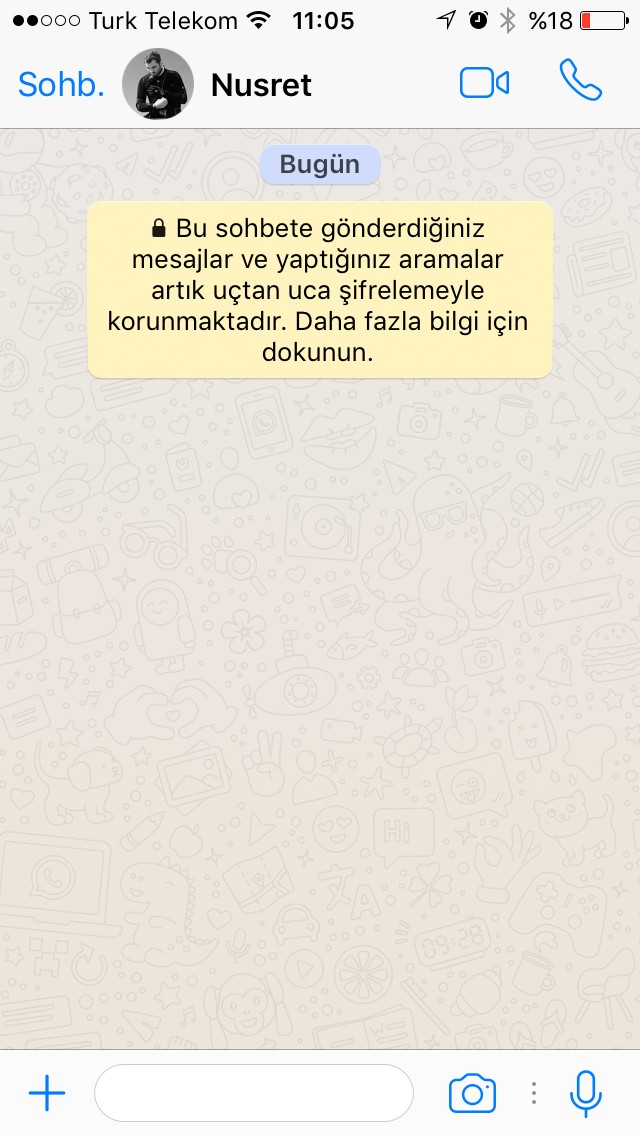This screenshot has height=1136, width=640.
Task: Open Nusret contact info
Action: pyautogui.click(x=261, y=86)
